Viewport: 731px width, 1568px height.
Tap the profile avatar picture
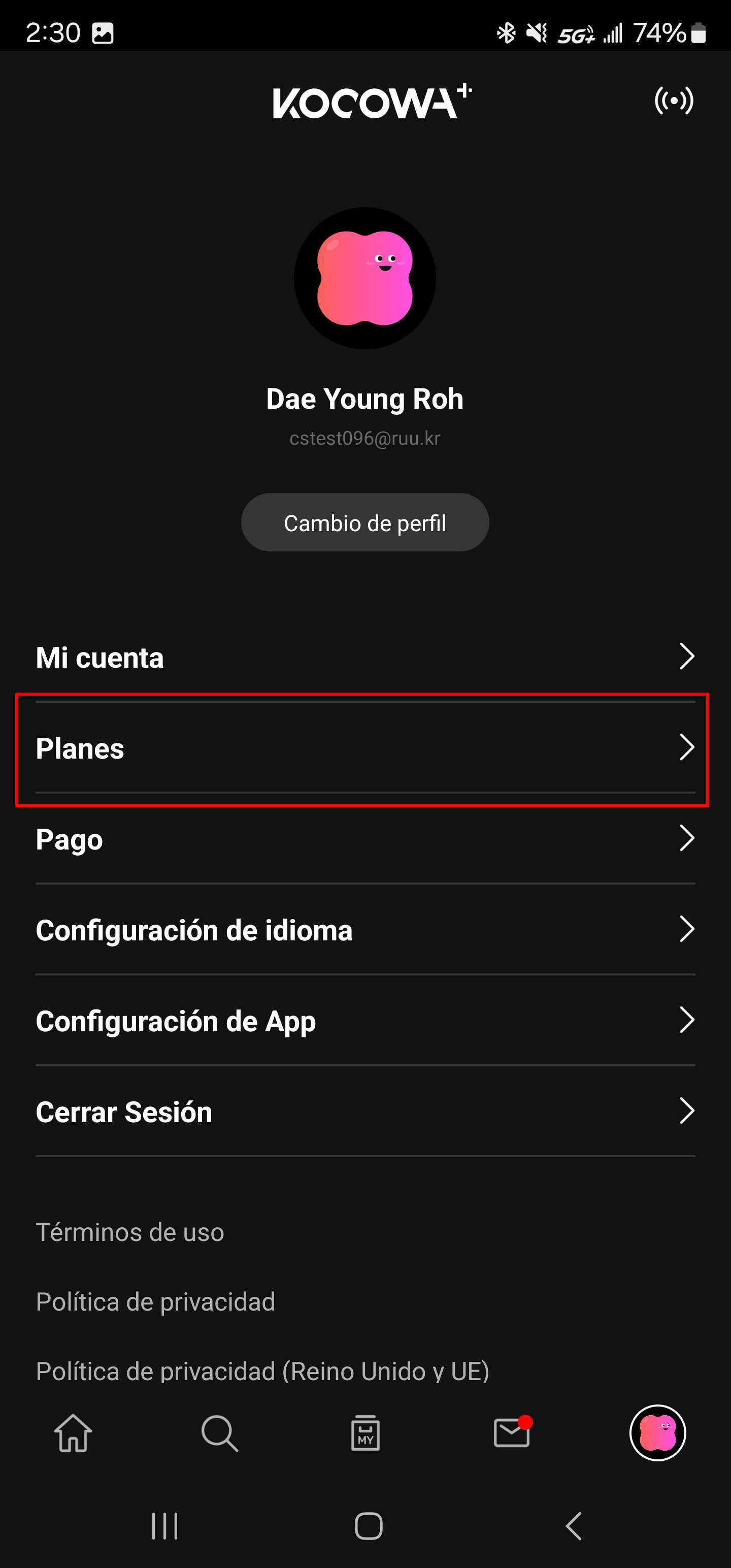[x=364, y=278]
